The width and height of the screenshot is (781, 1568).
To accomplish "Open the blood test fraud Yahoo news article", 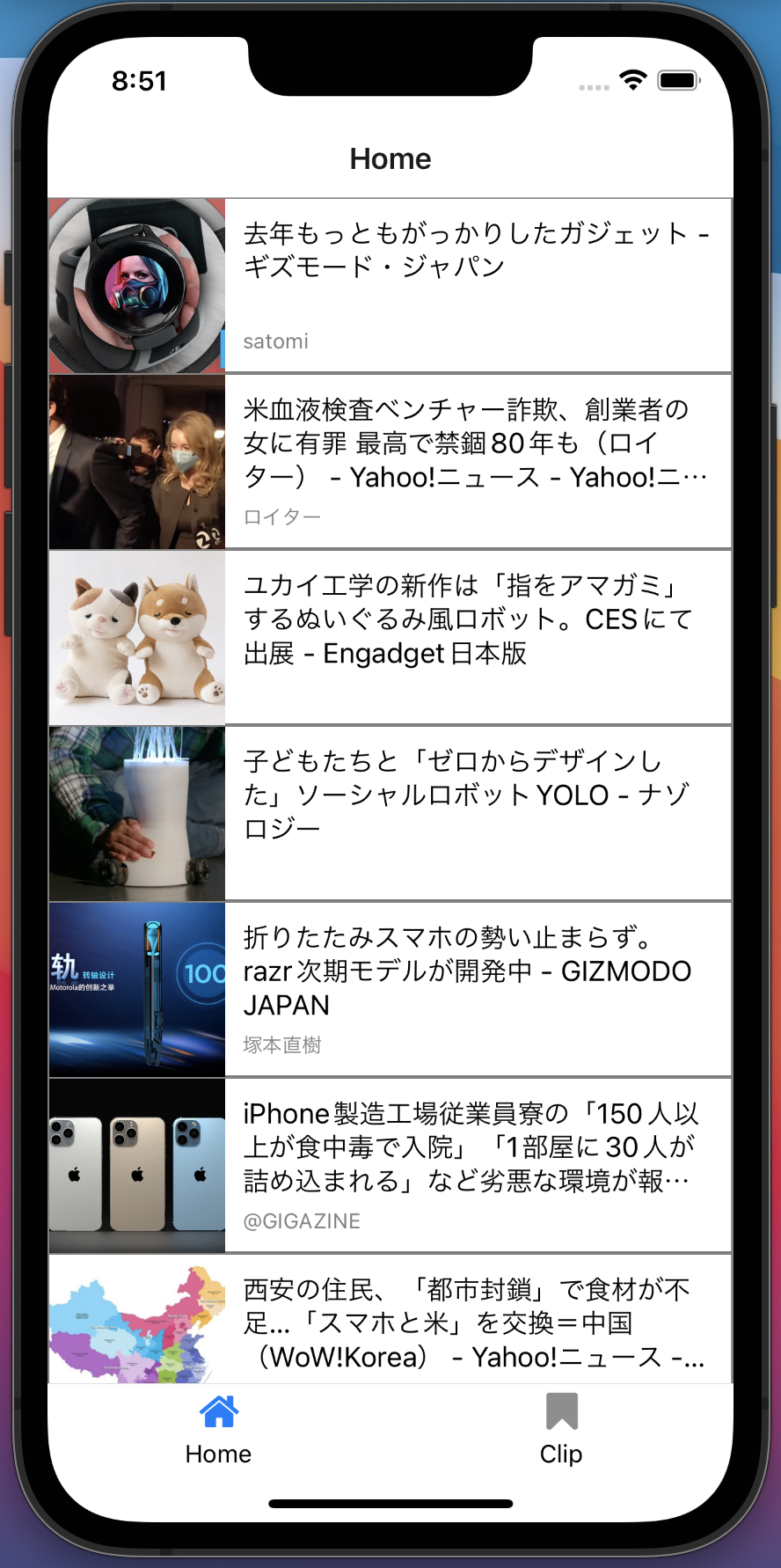I will [x=466, y=444].
